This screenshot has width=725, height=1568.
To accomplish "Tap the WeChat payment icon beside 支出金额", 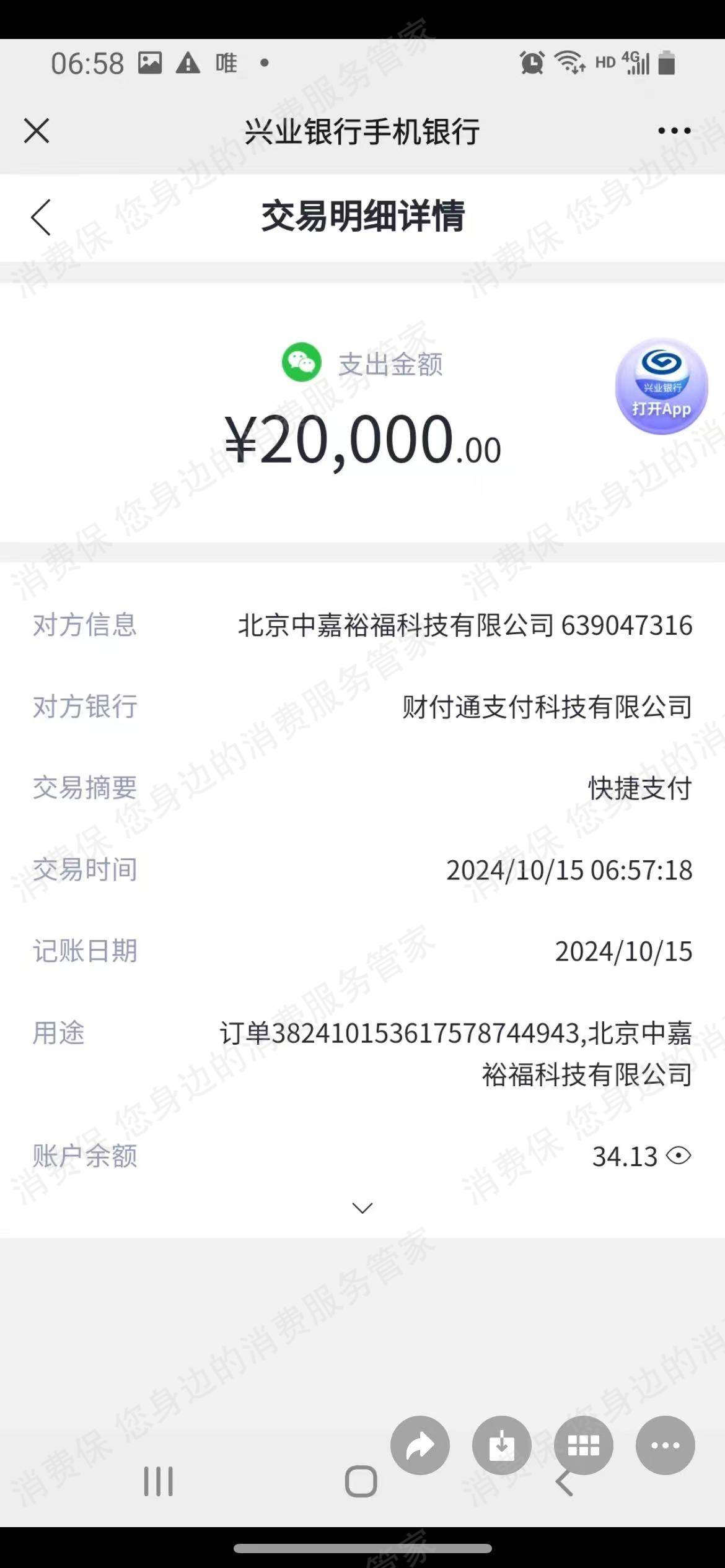I will (302, 364).
